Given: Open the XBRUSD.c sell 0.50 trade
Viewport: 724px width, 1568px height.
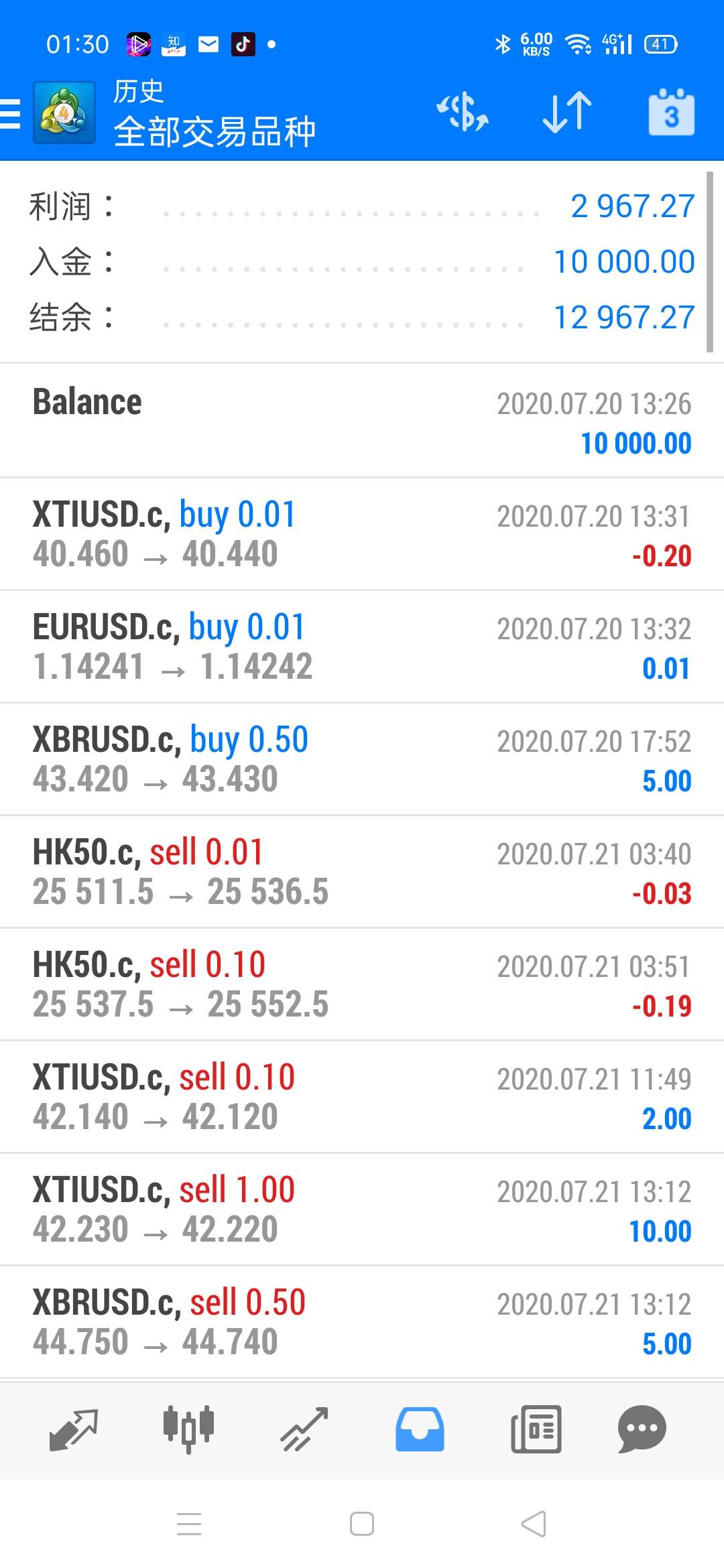Looking at the screenshot, I should pyautogui.click(x=362, y=1322).
